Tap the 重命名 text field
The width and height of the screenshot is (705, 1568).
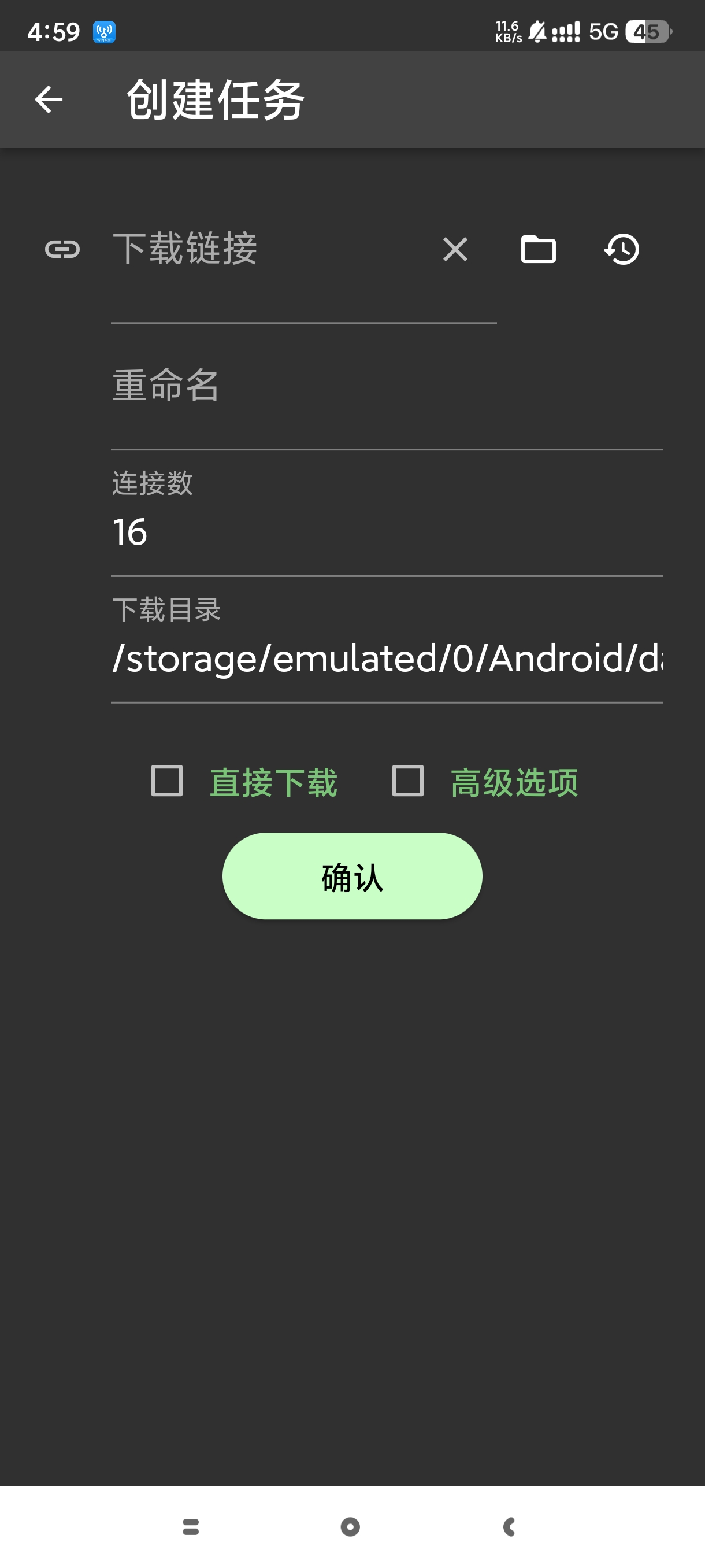point(386,386)
